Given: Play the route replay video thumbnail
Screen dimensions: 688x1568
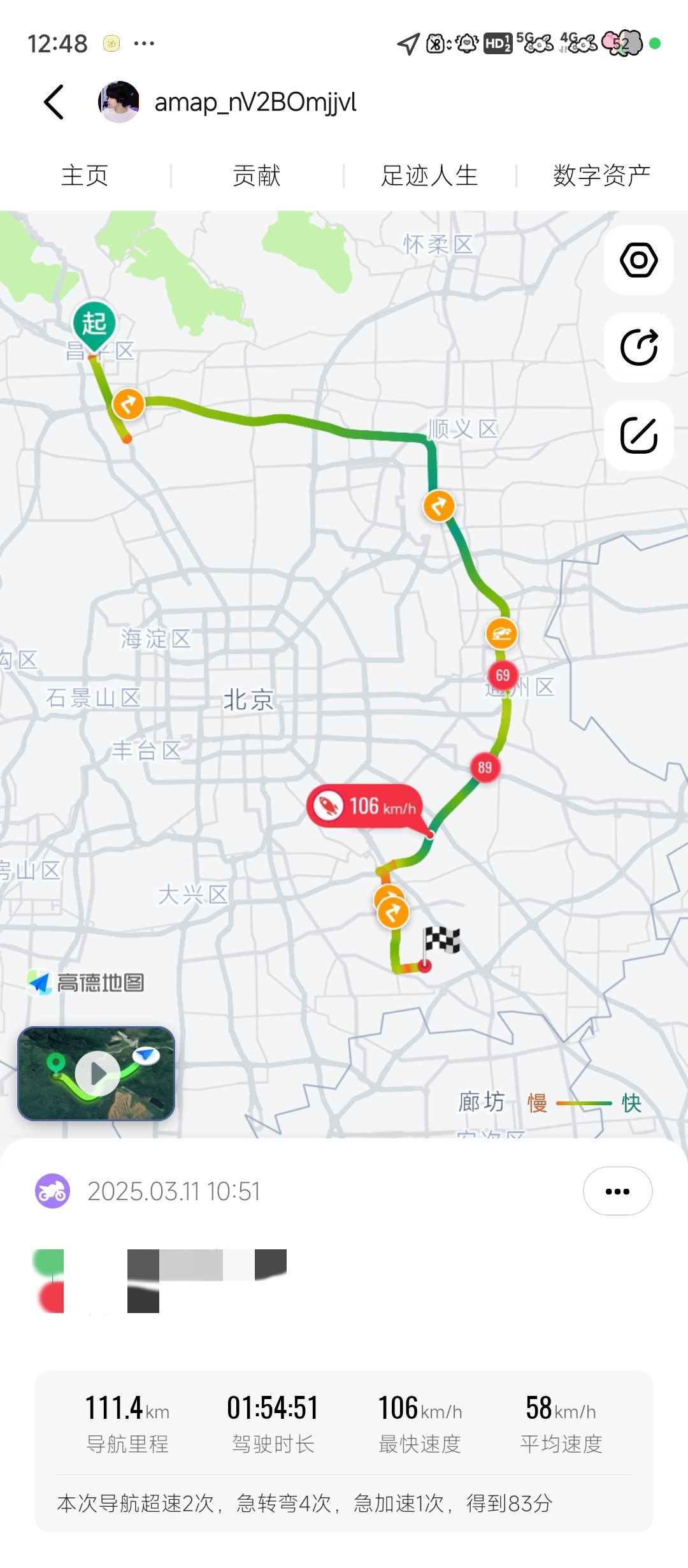Looking at the screenshot, I should [96, 1073].
